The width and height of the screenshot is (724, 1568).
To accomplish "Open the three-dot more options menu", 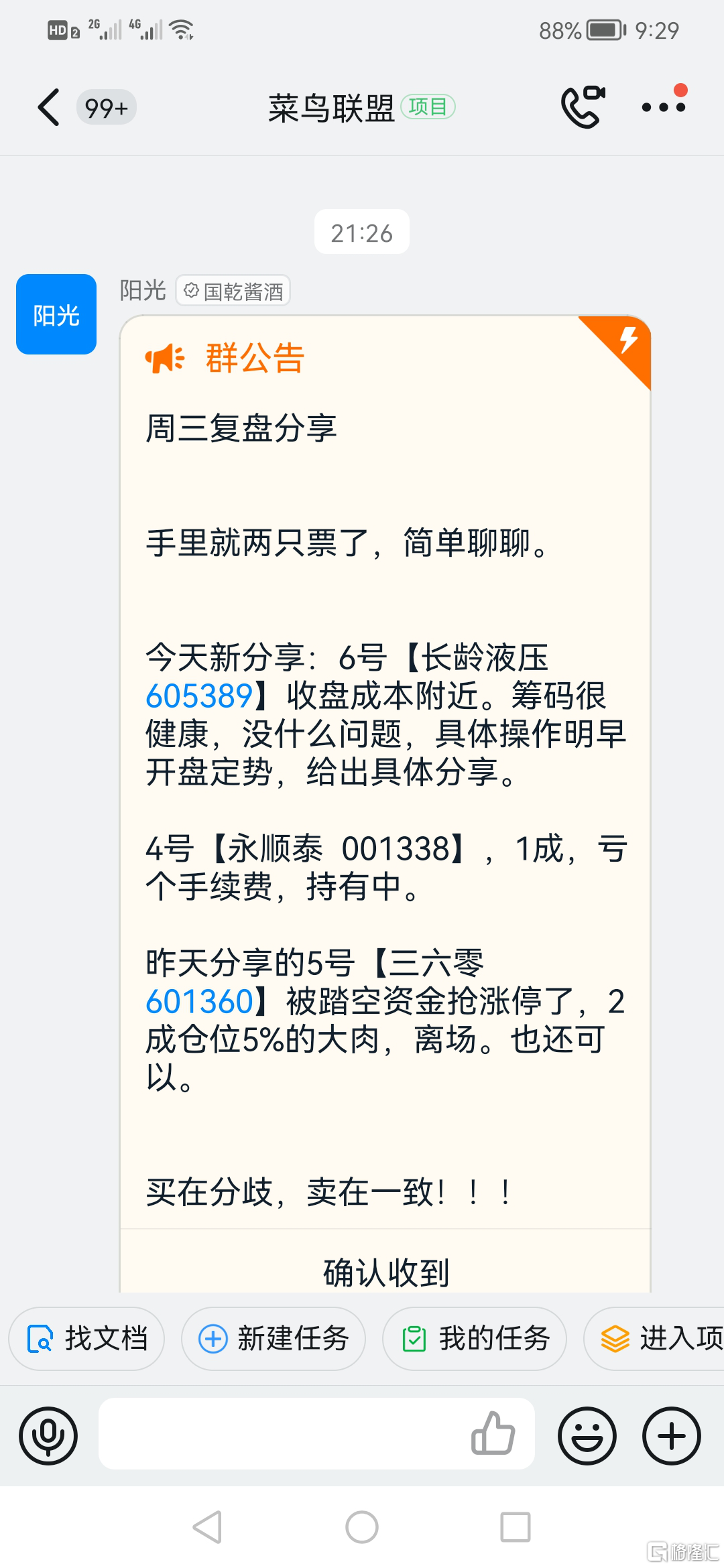I will tap(664, 107).
